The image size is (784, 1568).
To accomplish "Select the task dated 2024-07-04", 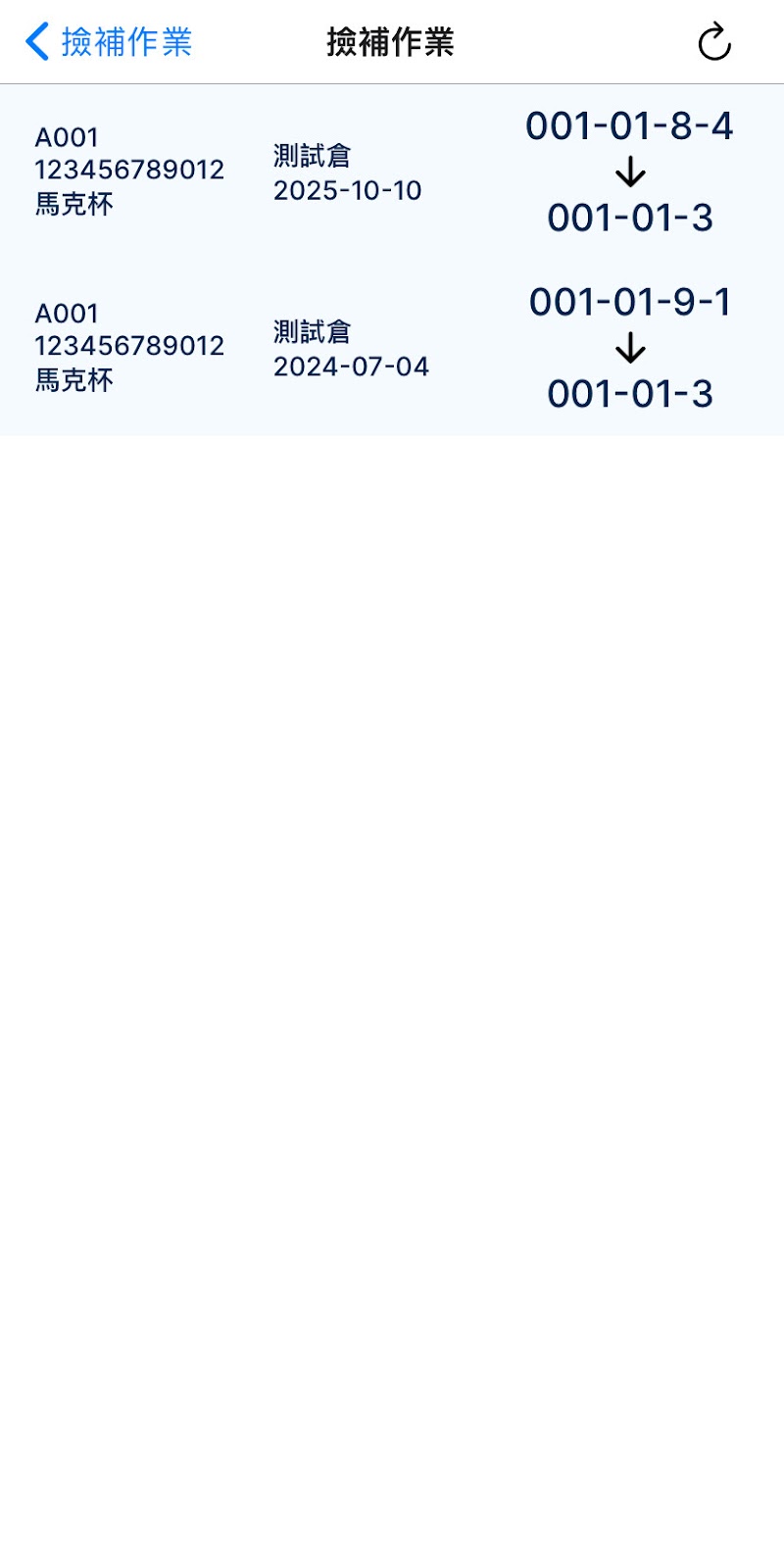I will (x=392, y=348).
